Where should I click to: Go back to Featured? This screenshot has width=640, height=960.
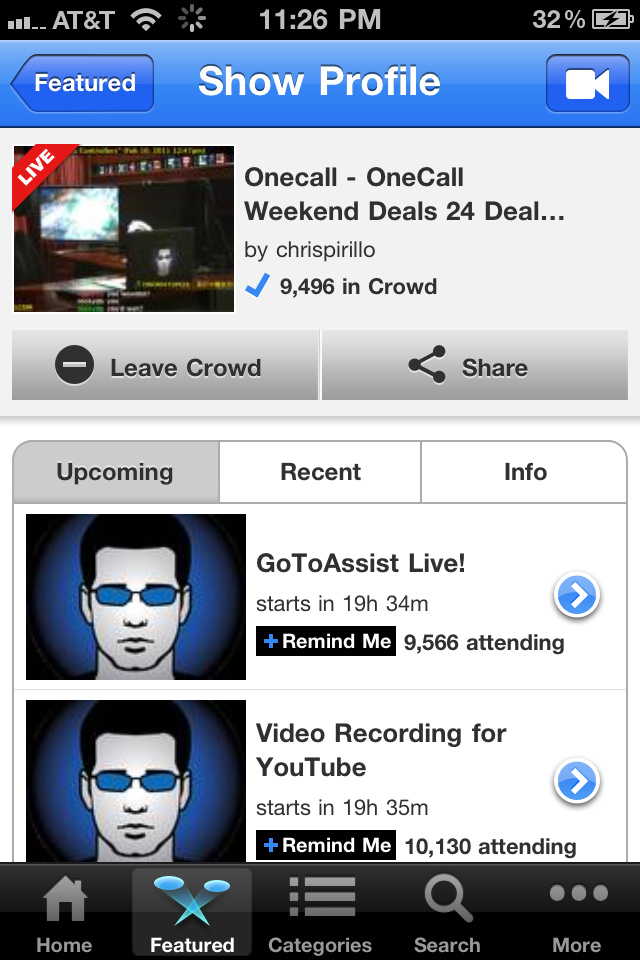[84, 83]
